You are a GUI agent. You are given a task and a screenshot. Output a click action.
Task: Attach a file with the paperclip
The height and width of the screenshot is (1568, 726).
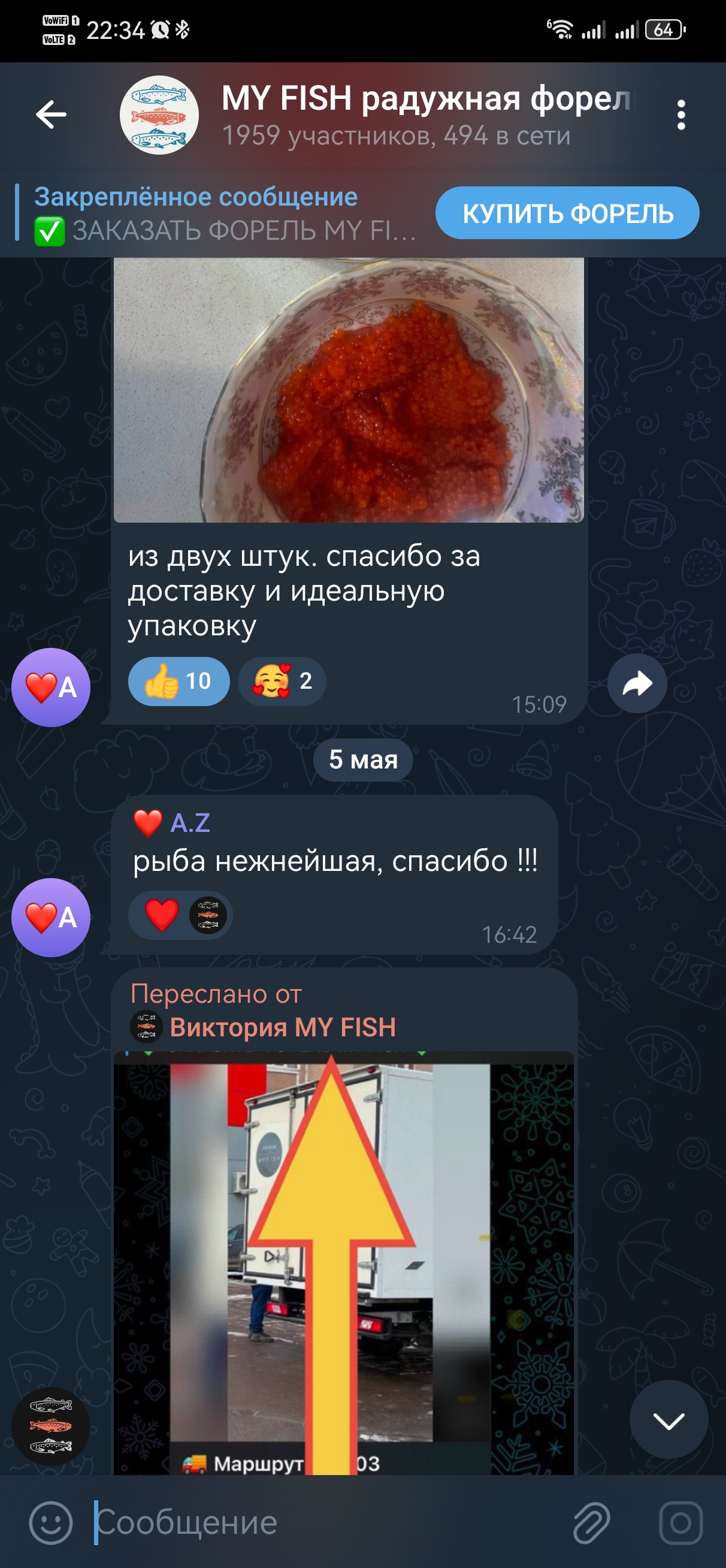pyautogui.click(x=591, y=1522)
